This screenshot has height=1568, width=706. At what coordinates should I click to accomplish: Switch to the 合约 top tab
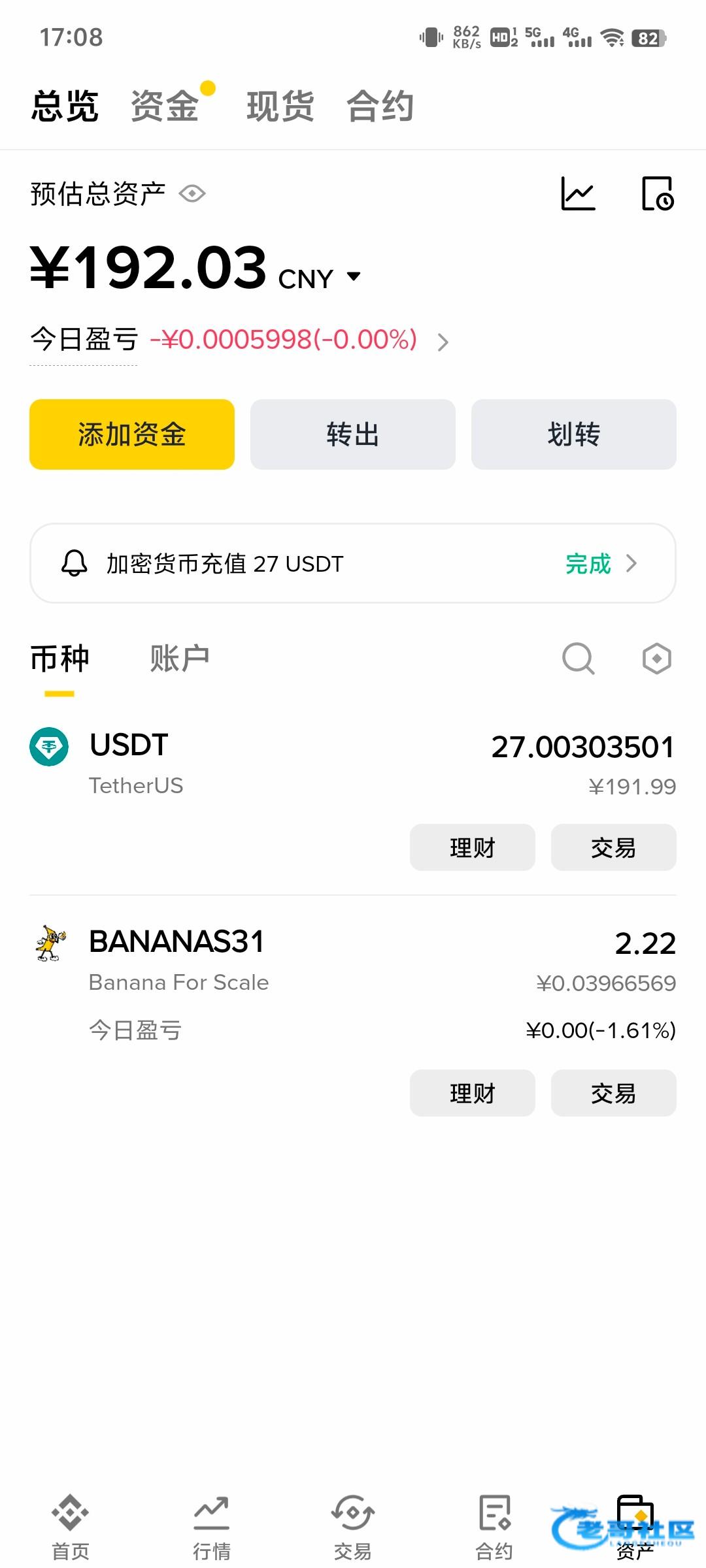pos(380,106)
